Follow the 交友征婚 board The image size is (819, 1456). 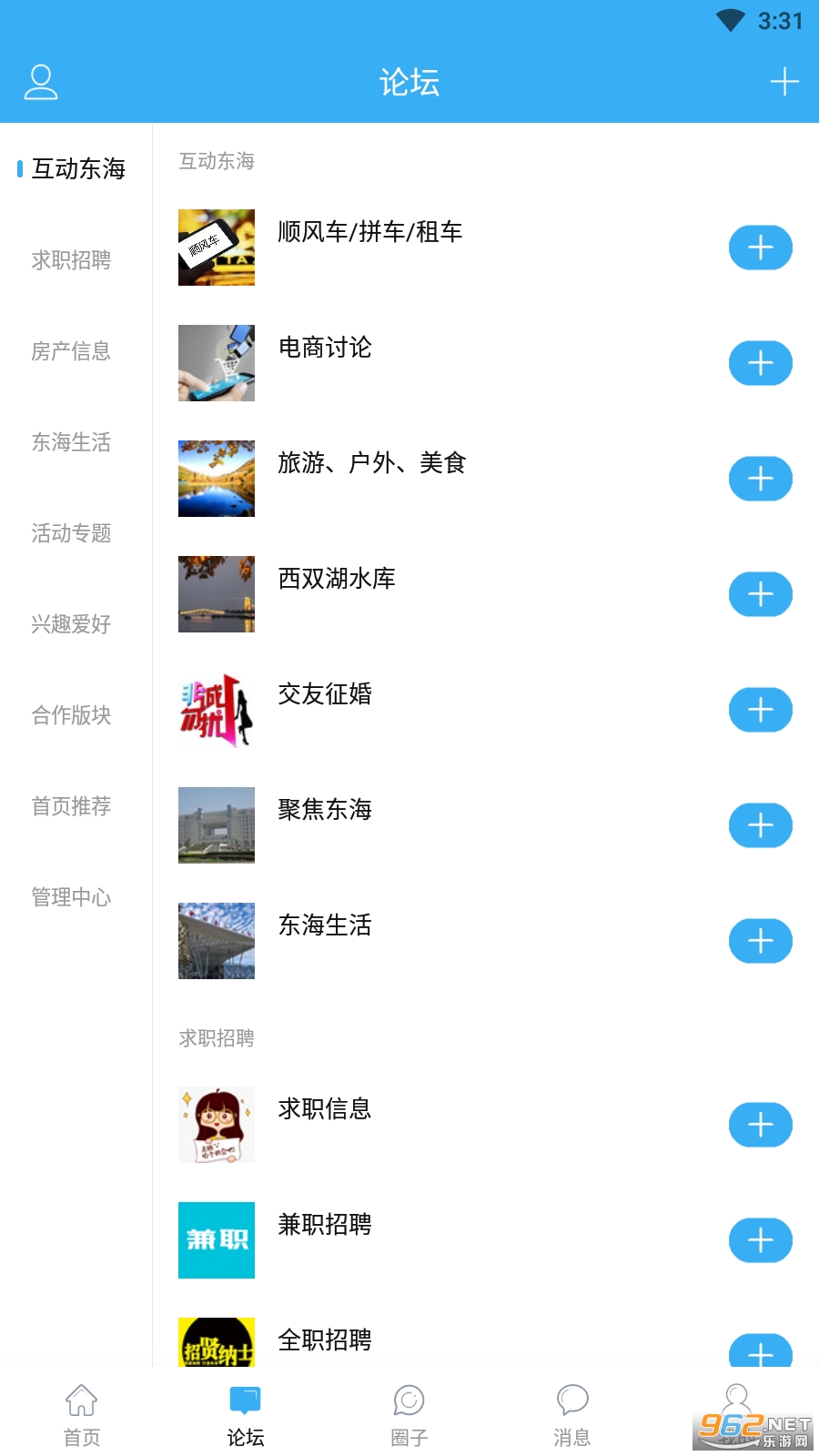coord(760,710)
